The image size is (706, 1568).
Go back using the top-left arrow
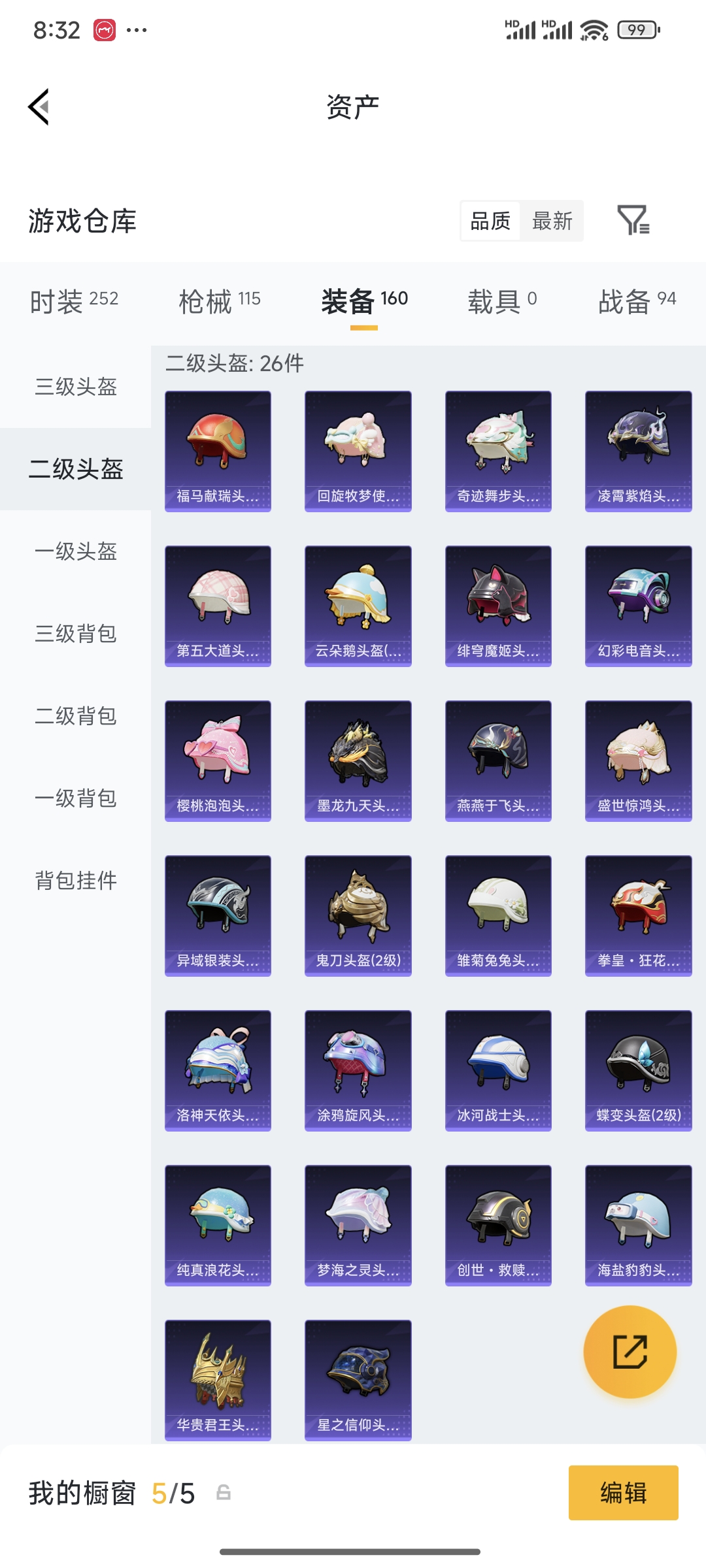pos(39,106)
